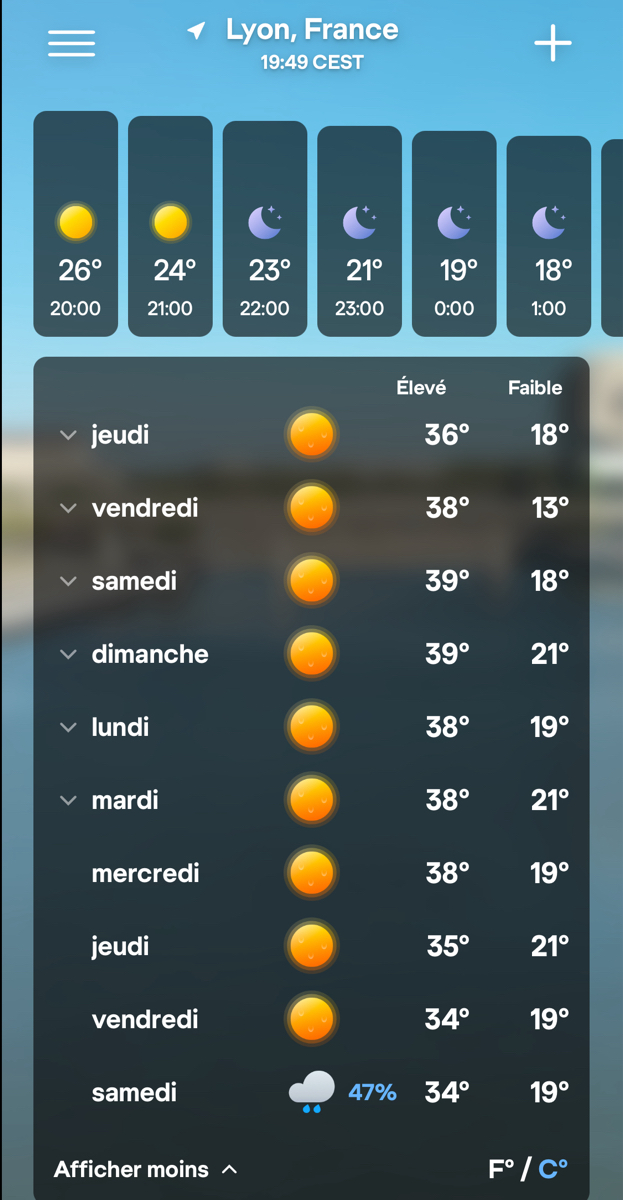Open the hamburger menu
Screen dimensions: 623x1200
click(71, 43)
